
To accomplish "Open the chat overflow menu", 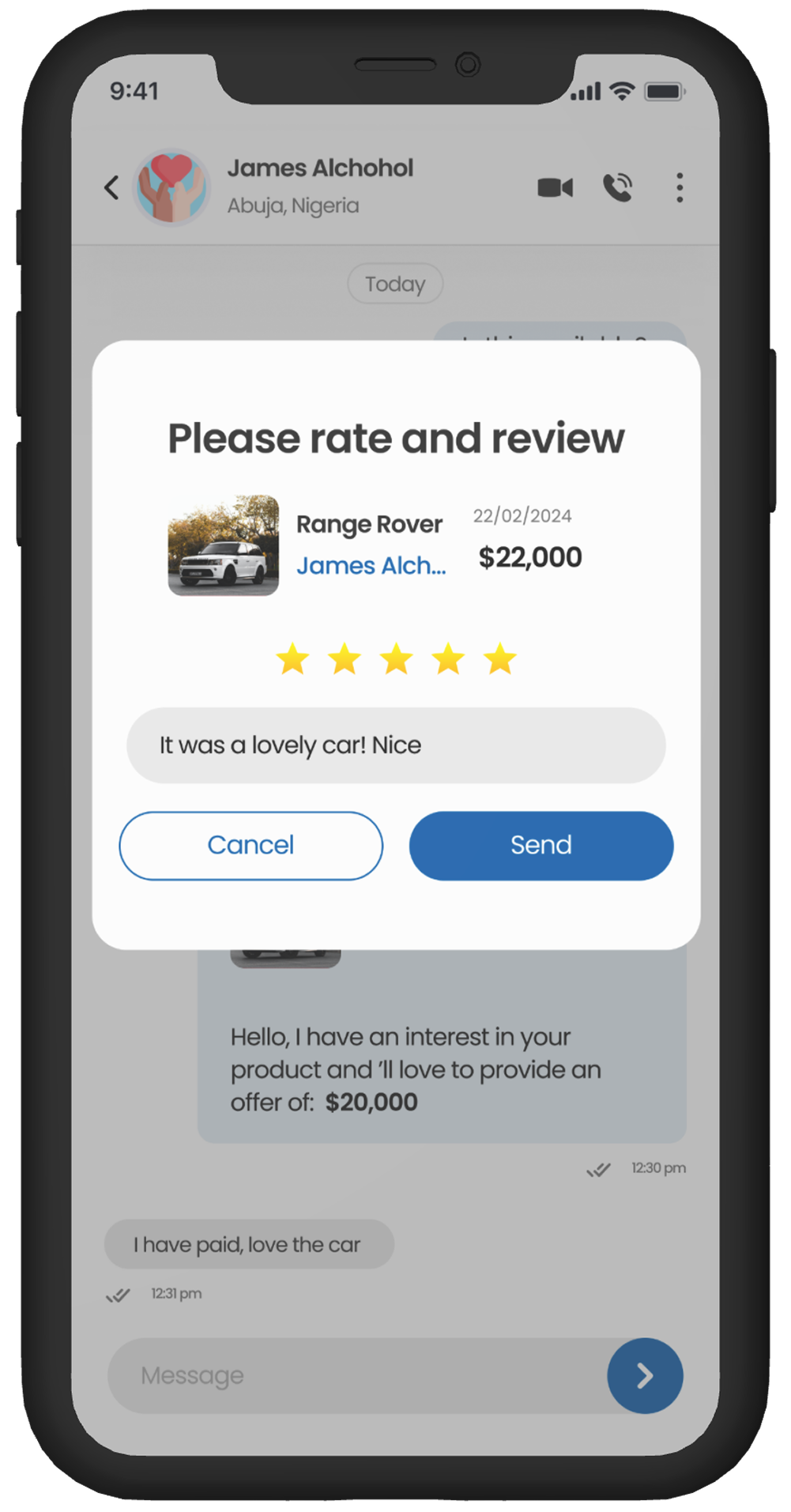I will tap(680, 187).
